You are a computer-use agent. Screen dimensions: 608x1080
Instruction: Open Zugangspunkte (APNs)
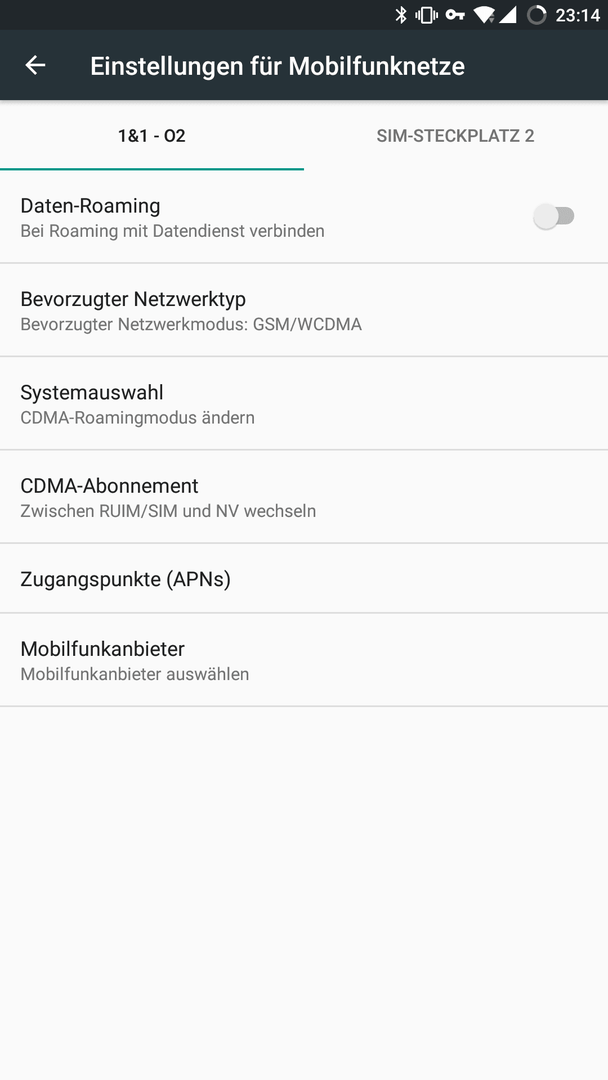point(304,579)
